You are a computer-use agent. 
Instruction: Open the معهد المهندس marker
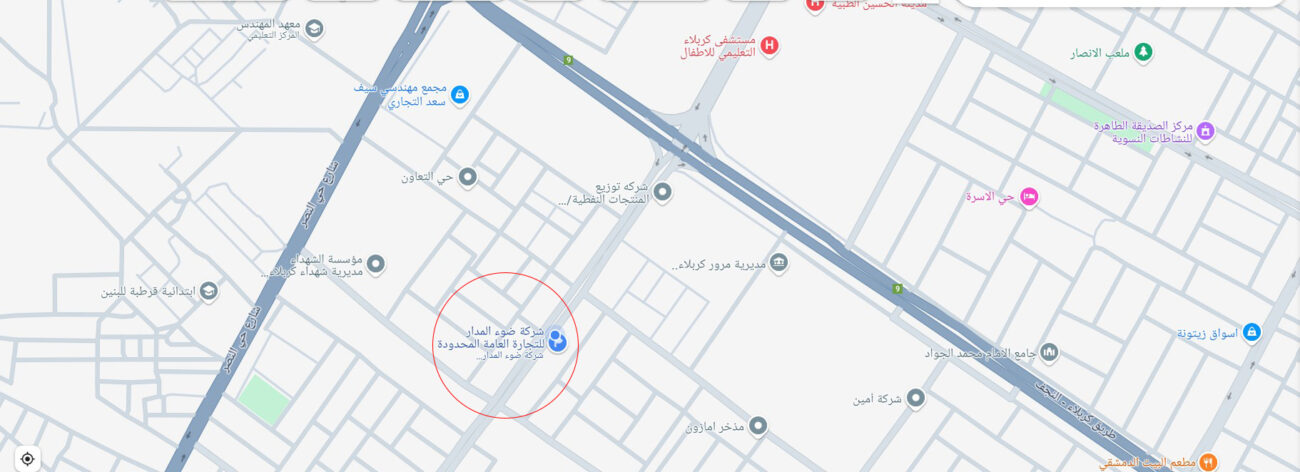[x=314, y=28]
